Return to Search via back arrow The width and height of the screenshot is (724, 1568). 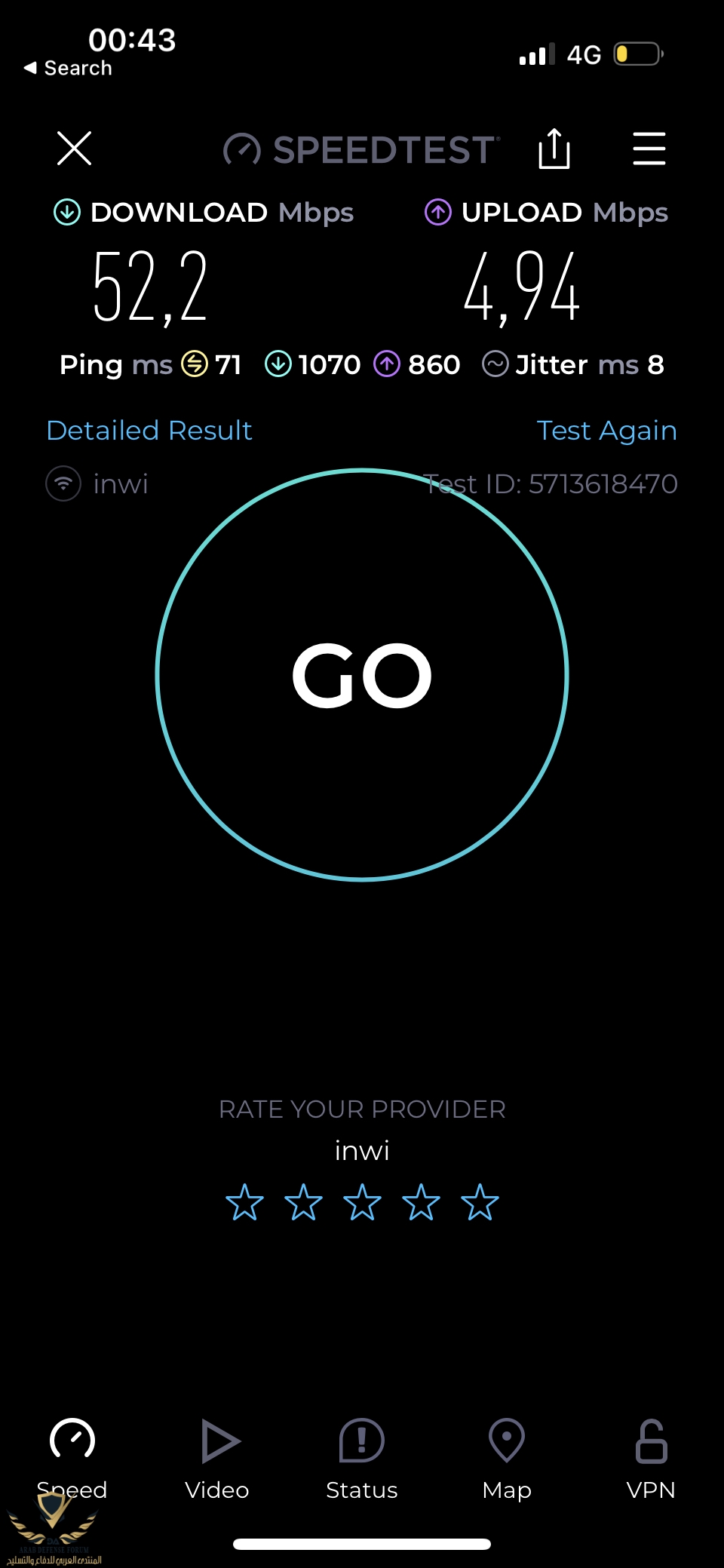[68, 68]
